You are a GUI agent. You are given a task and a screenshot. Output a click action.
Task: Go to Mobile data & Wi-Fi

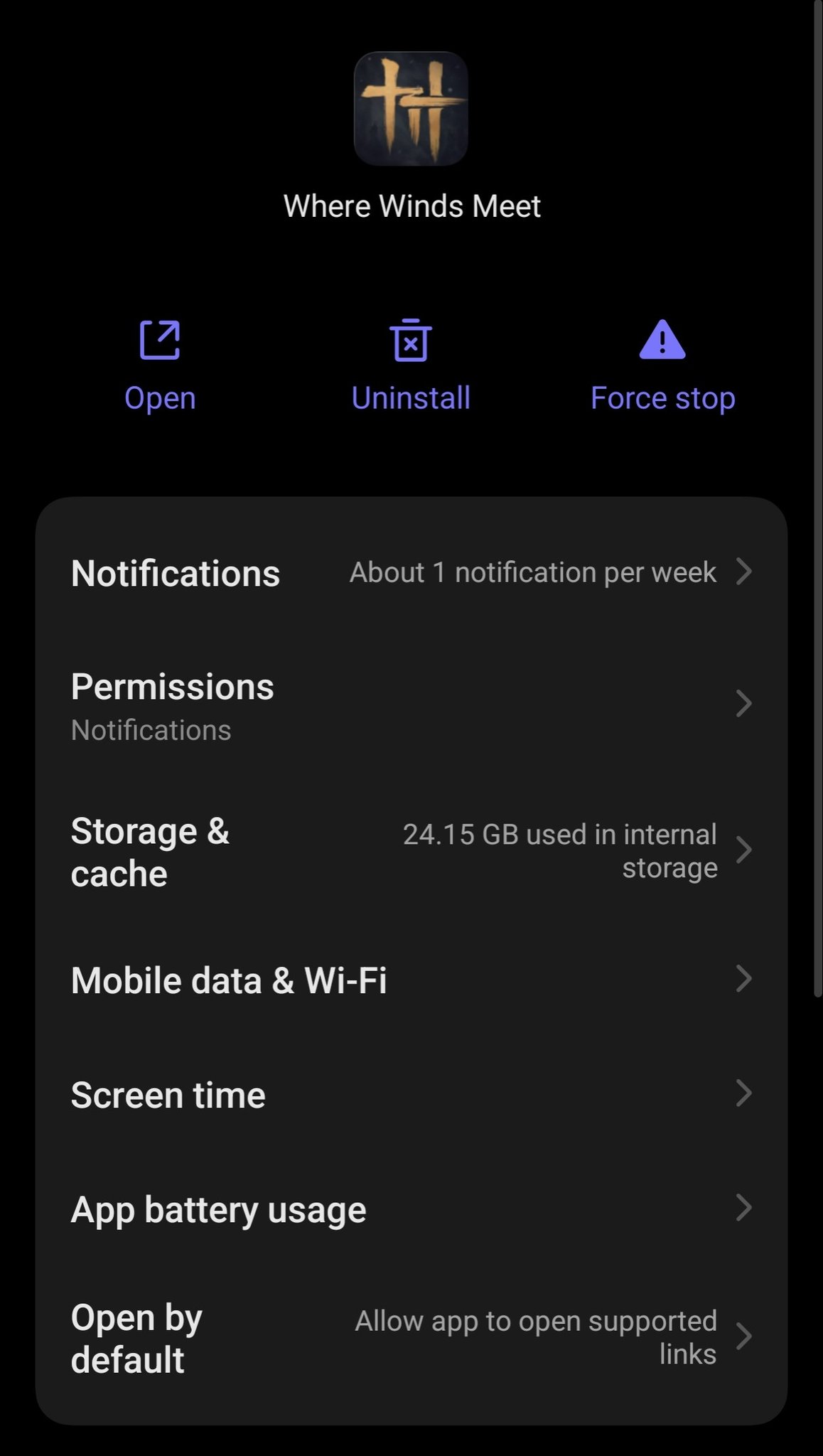click(x=411, y=980)
